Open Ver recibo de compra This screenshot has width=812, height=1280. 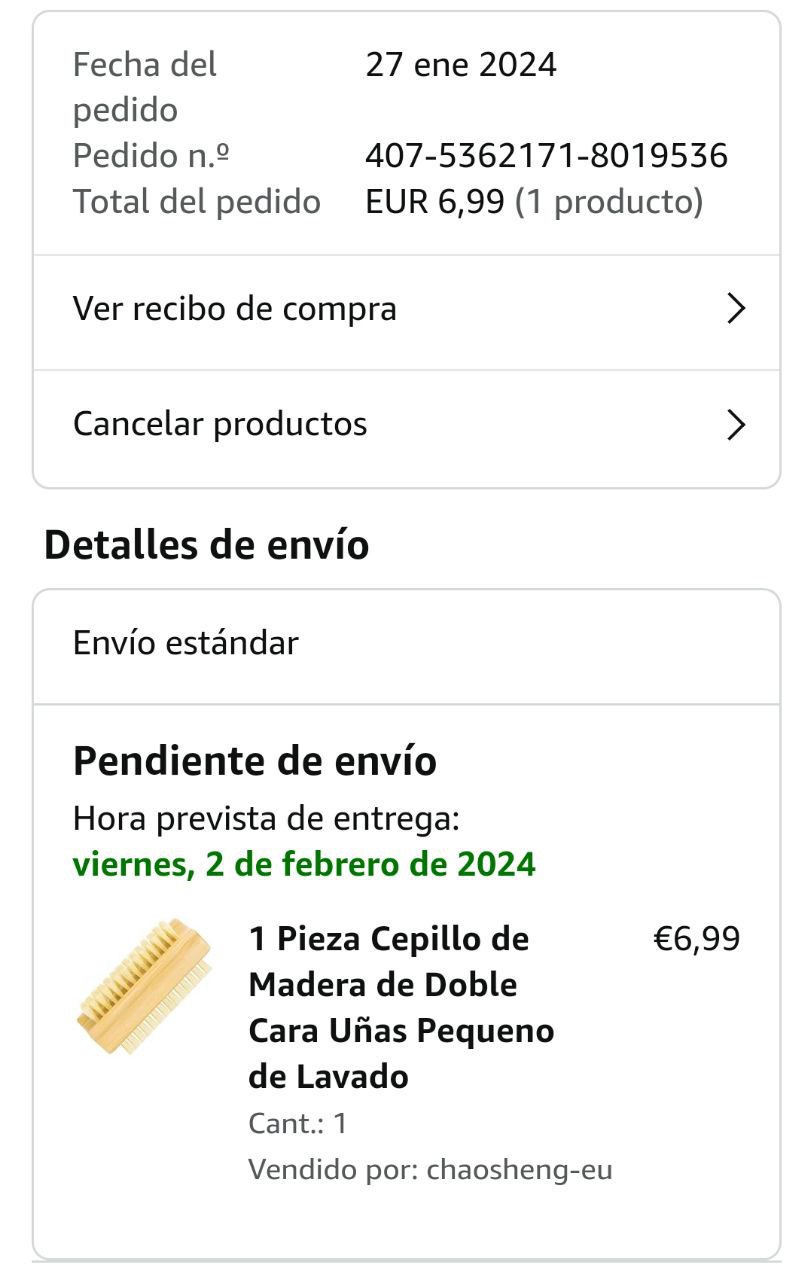pos(406,309)
